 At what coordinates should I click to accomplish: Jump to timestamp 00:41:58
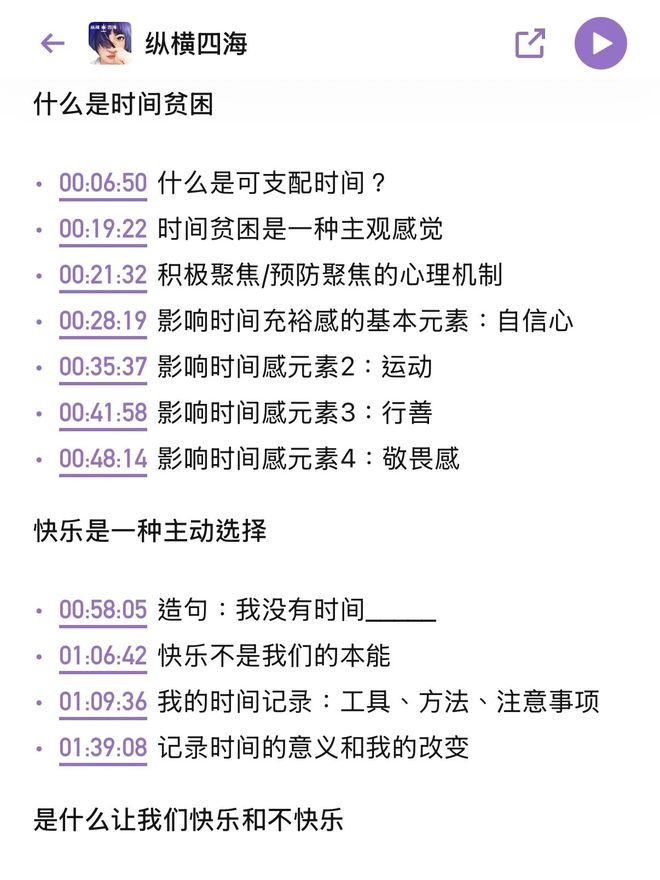click(103, 413)
